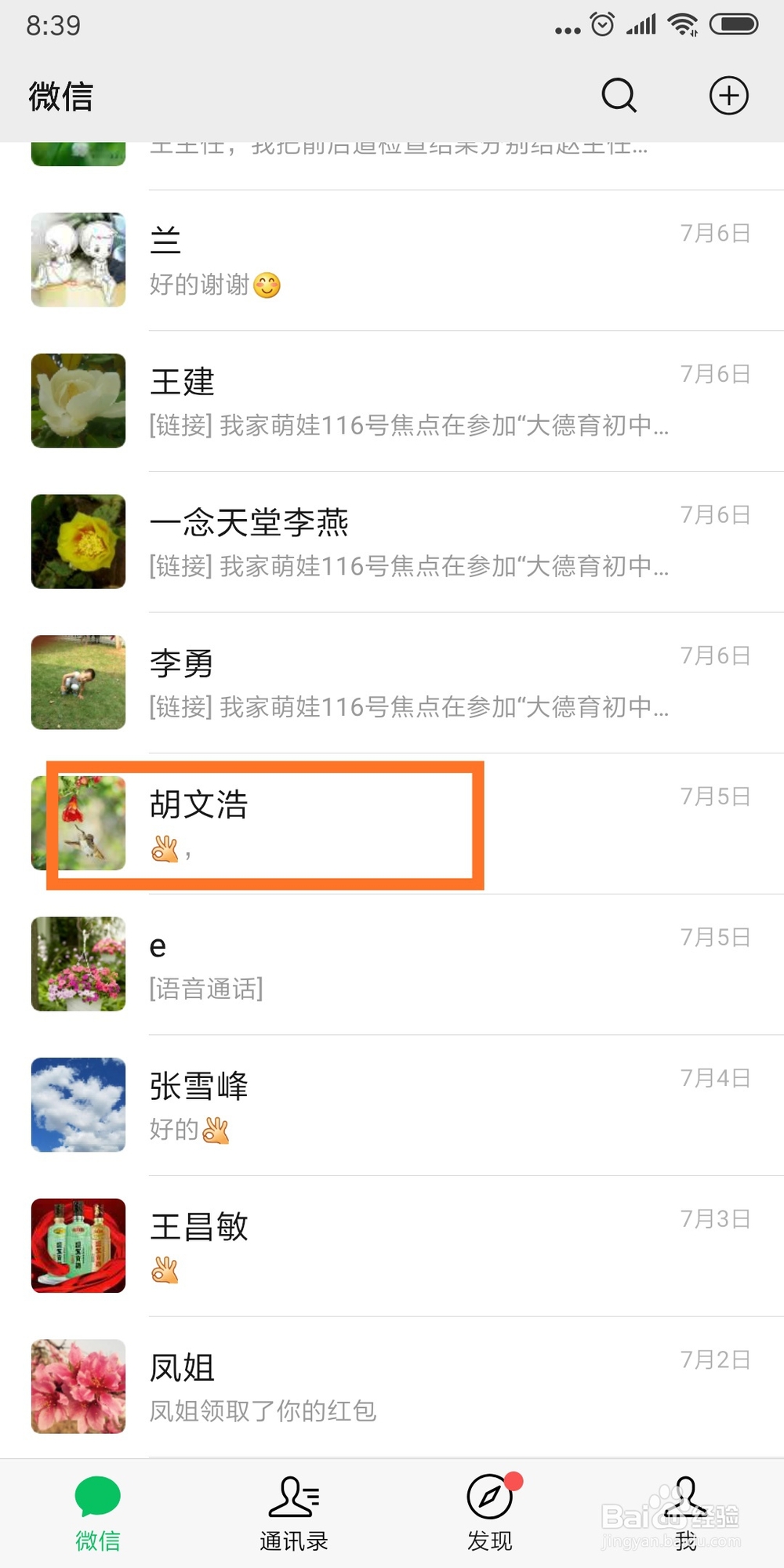Open the chat with 王建

tap(392, 400)
